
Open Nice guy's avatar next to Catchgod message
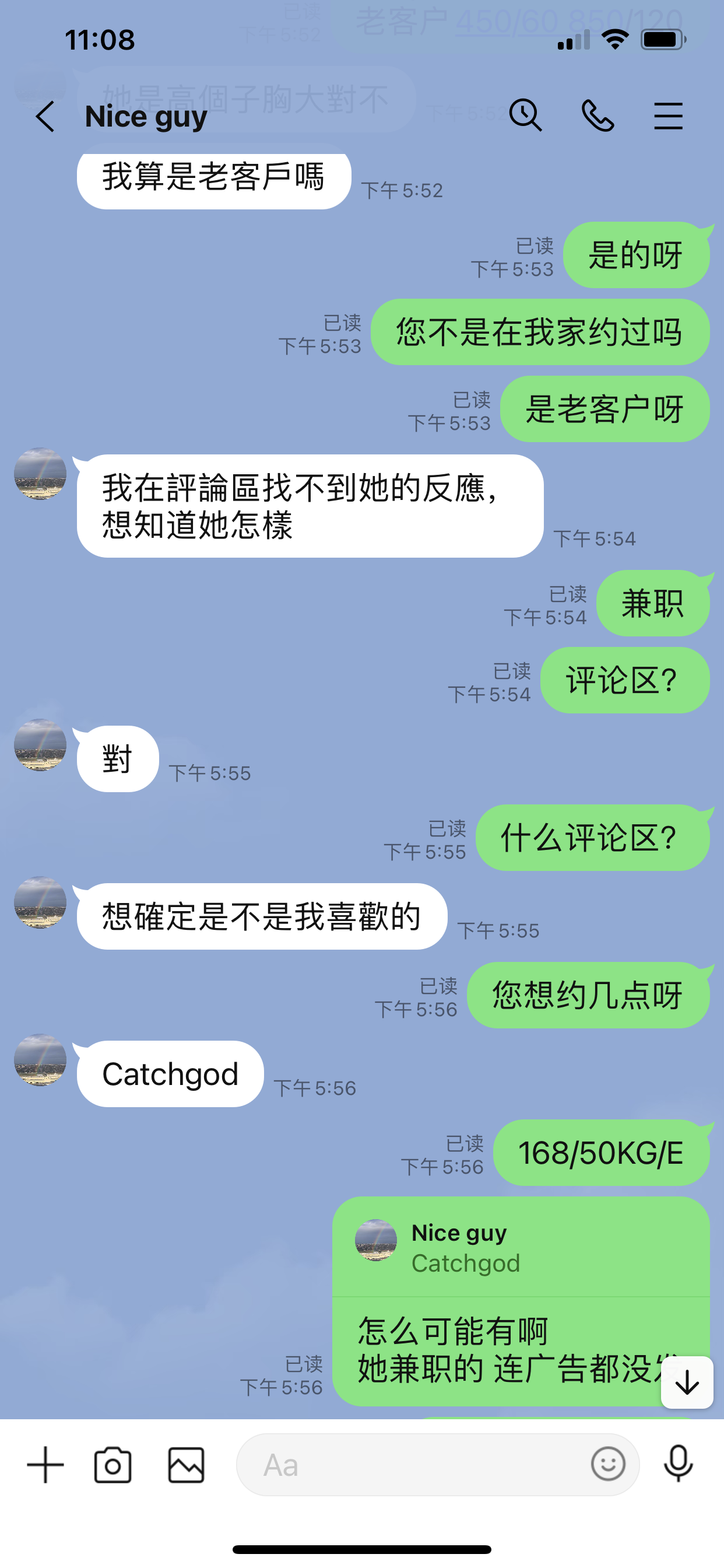pos(40,1060)
